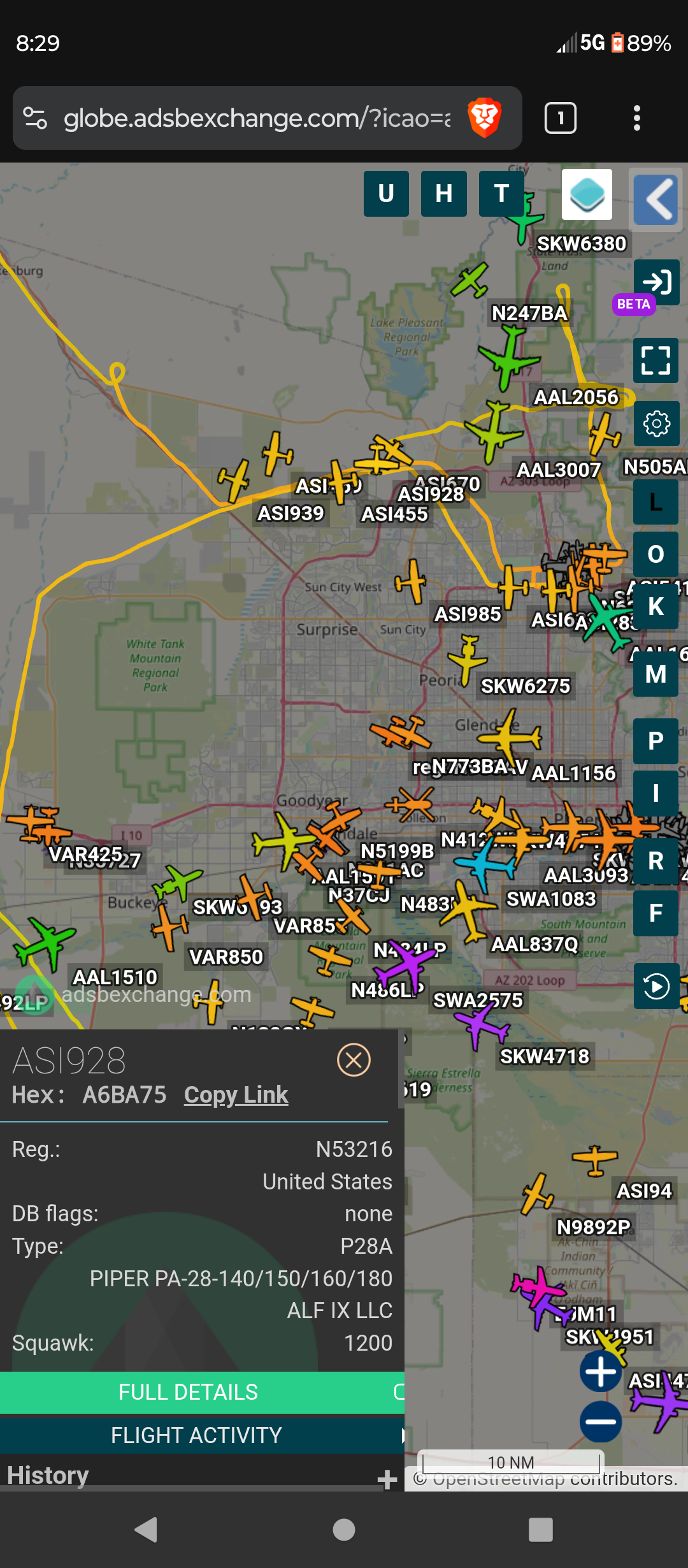Open Brave shields lion icon
The image size is (688, 1568).
coord(484,118)
